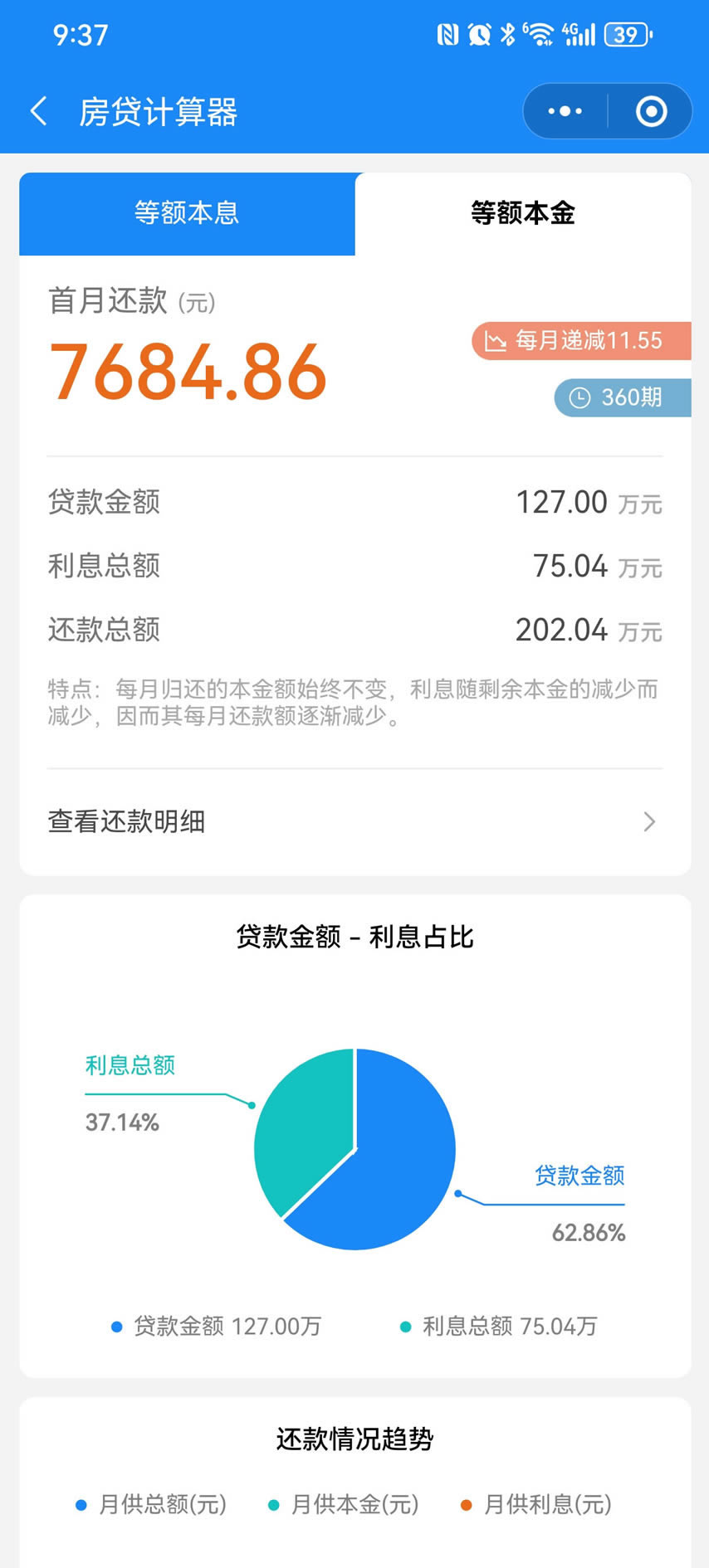709x1568 pixels.
Task: Close the mini-program via circle icon
Action: pos(651,111)
